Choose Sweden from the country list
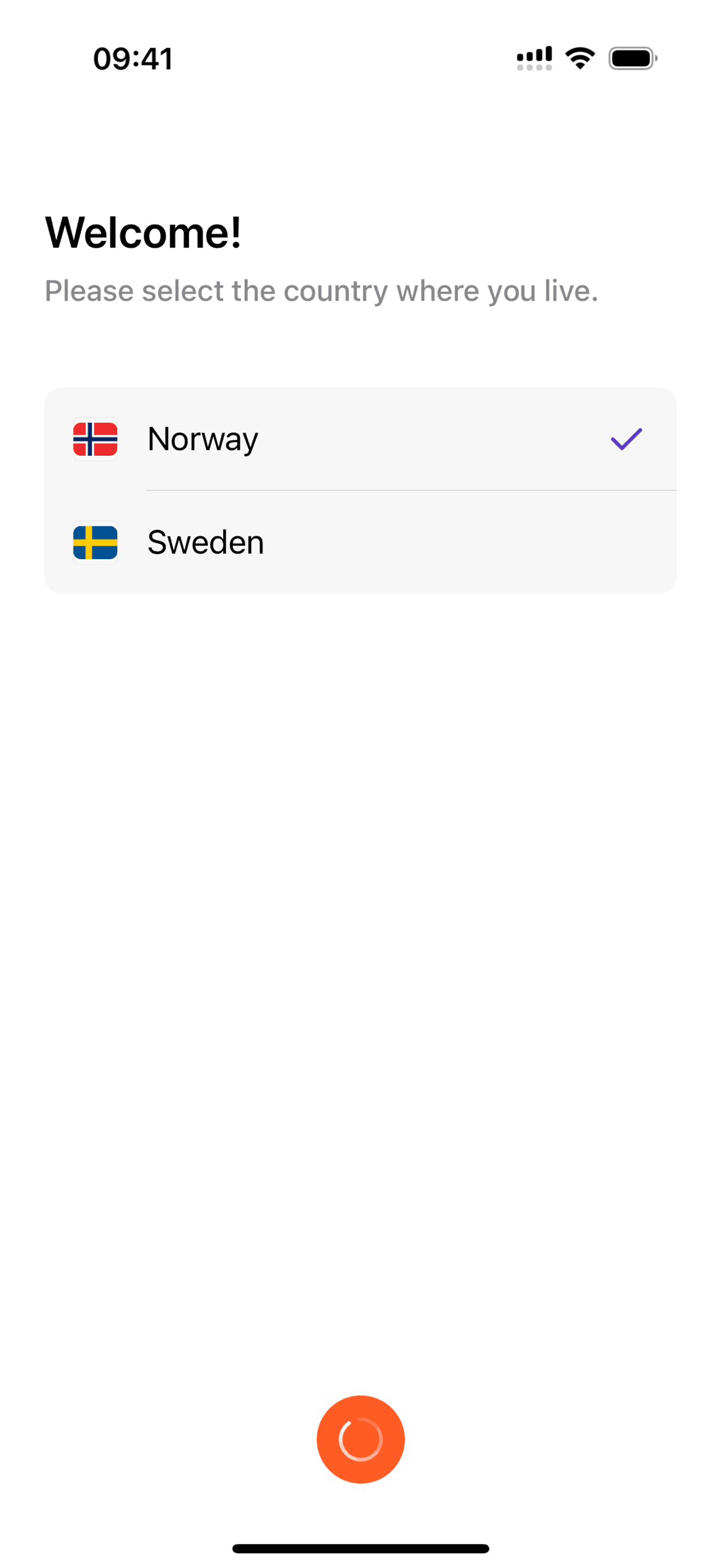721x1568 pixels. [x=359, y=542]
